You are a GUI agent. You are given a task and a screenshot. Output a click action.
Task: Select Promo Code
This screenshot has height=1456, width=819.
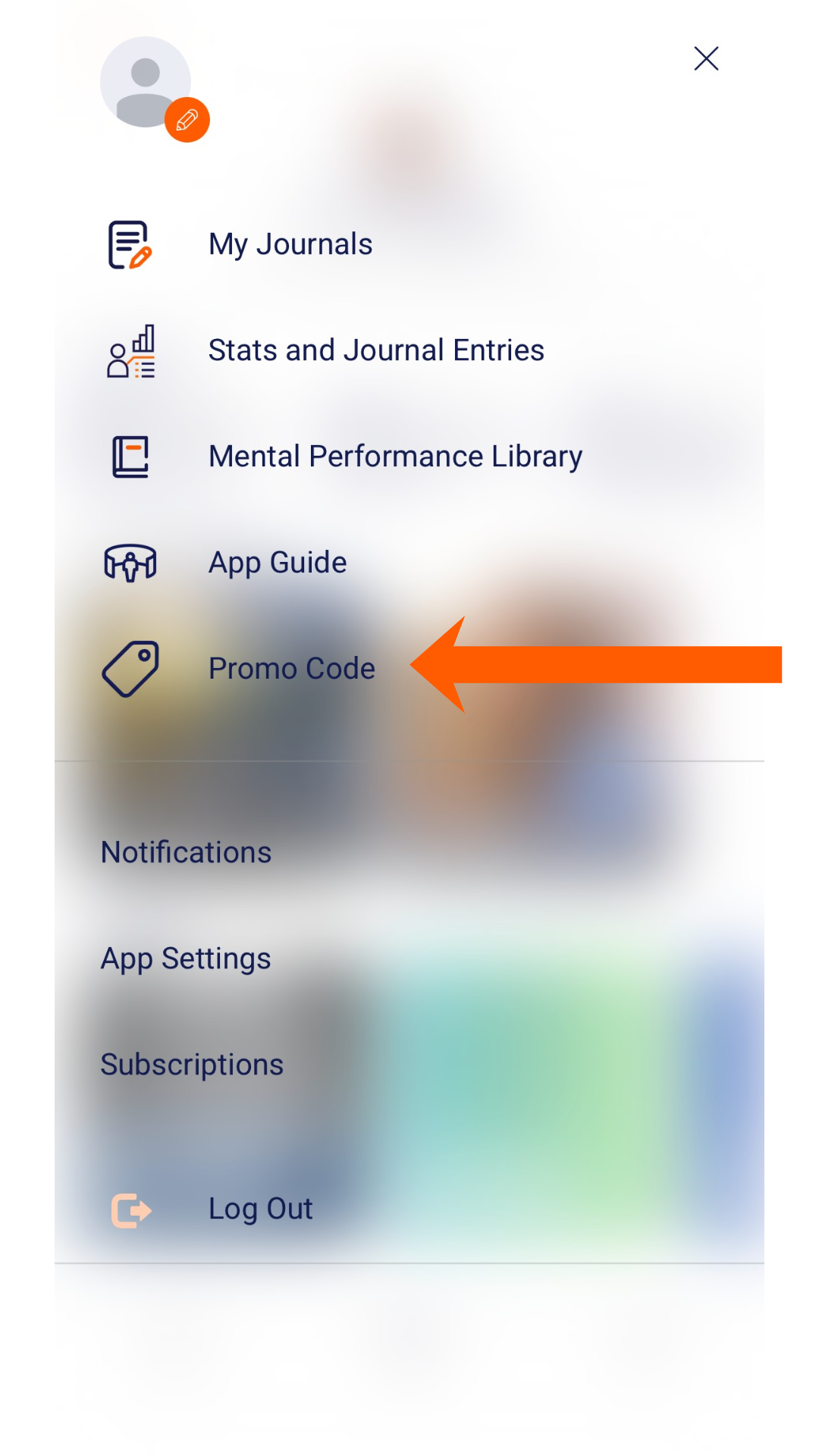(x=291, y=669)
